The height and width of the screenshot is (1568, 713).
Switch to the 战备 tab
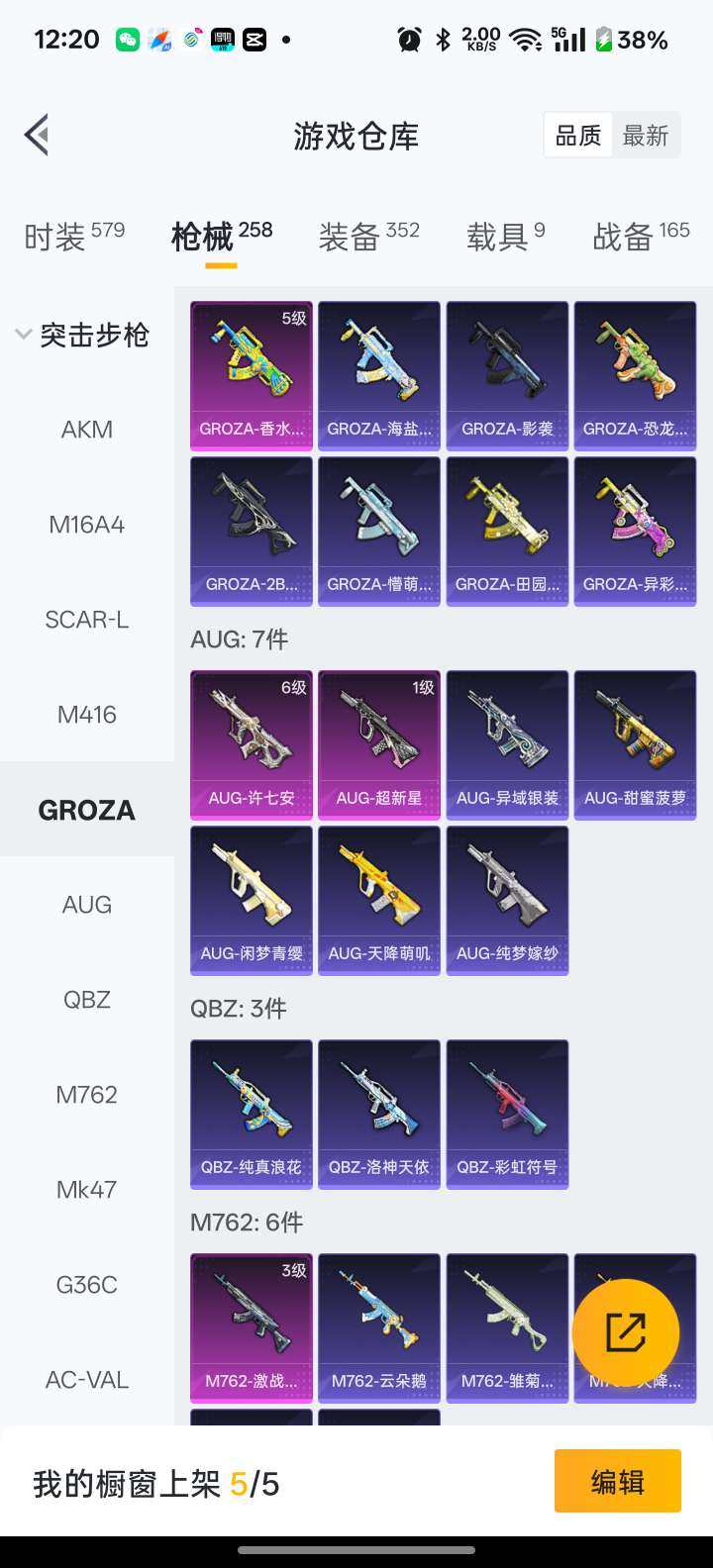[x=641, y=236]
